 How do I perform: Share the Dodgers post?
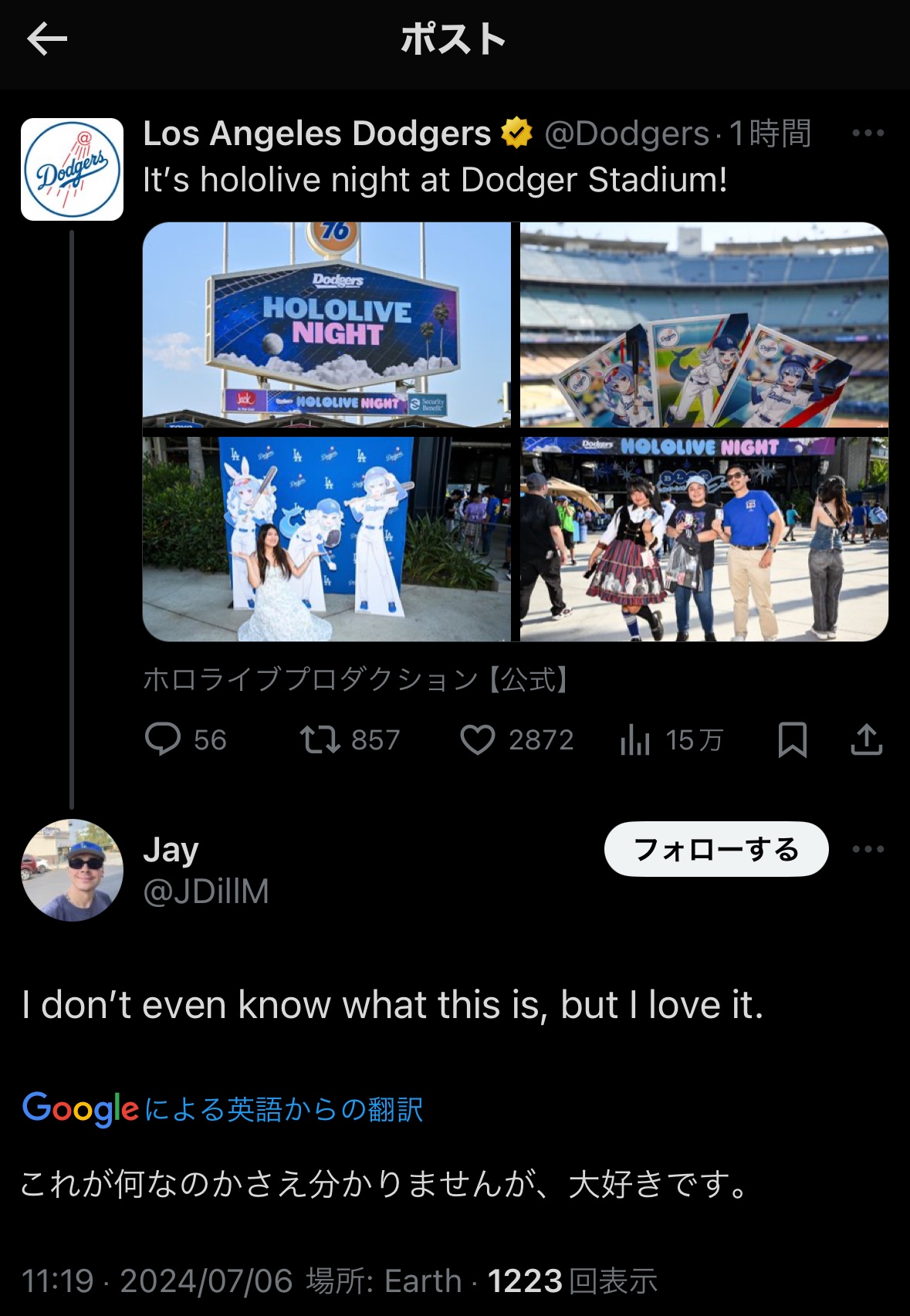(866, 739)
